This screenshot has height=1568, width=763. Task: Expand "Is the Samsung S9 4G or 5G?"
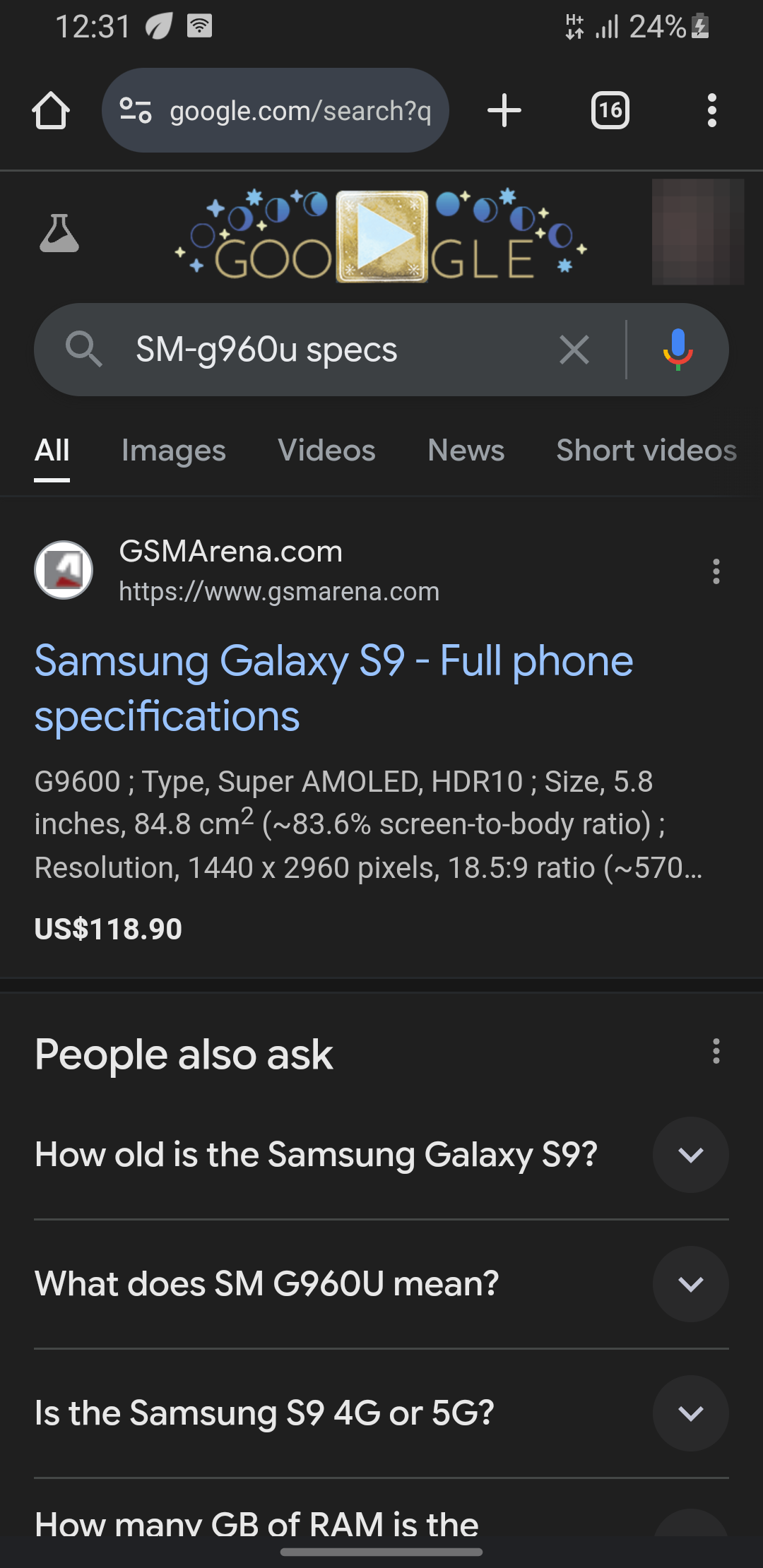[x=690, y=1413]
